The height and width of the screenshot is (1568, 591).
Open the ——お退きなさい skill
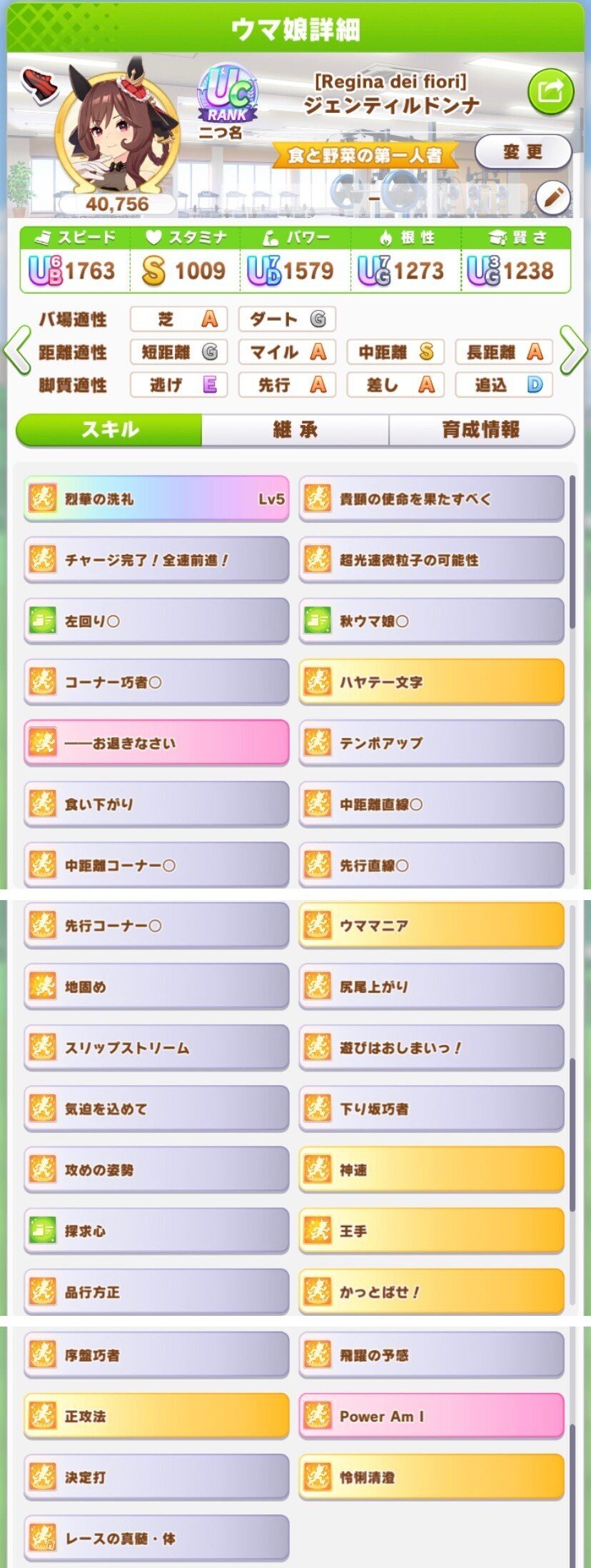coord(156,743)
